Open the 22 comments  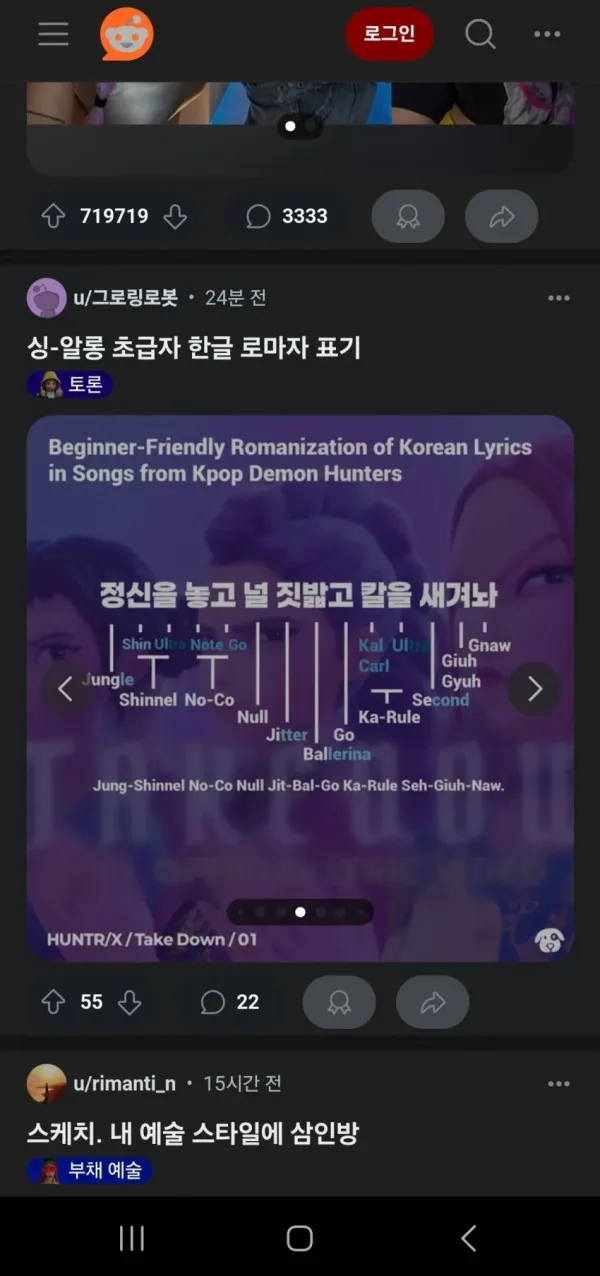[230, 1002]
